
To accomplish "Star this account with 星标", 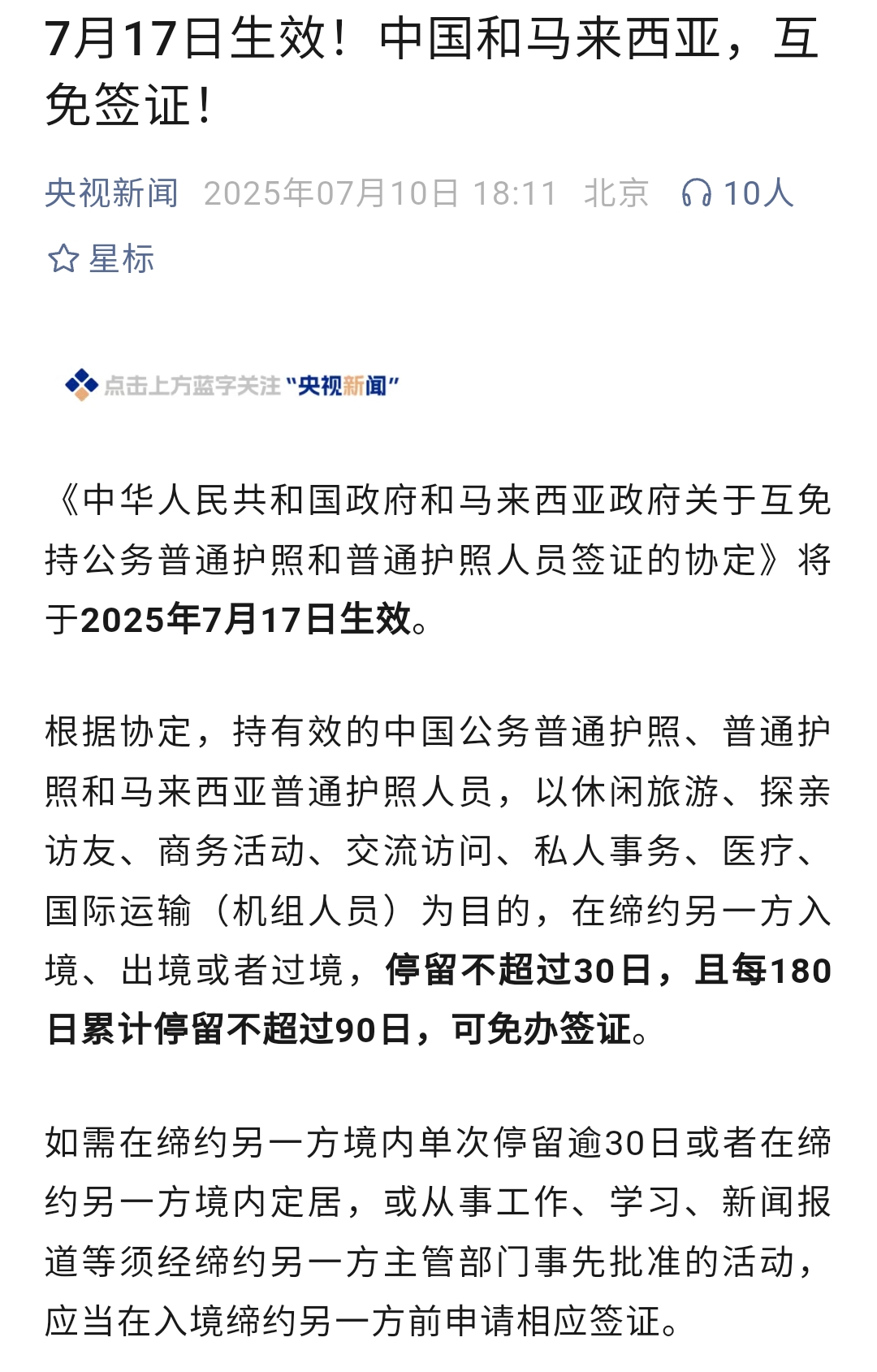I will click(x=101, y=259).
